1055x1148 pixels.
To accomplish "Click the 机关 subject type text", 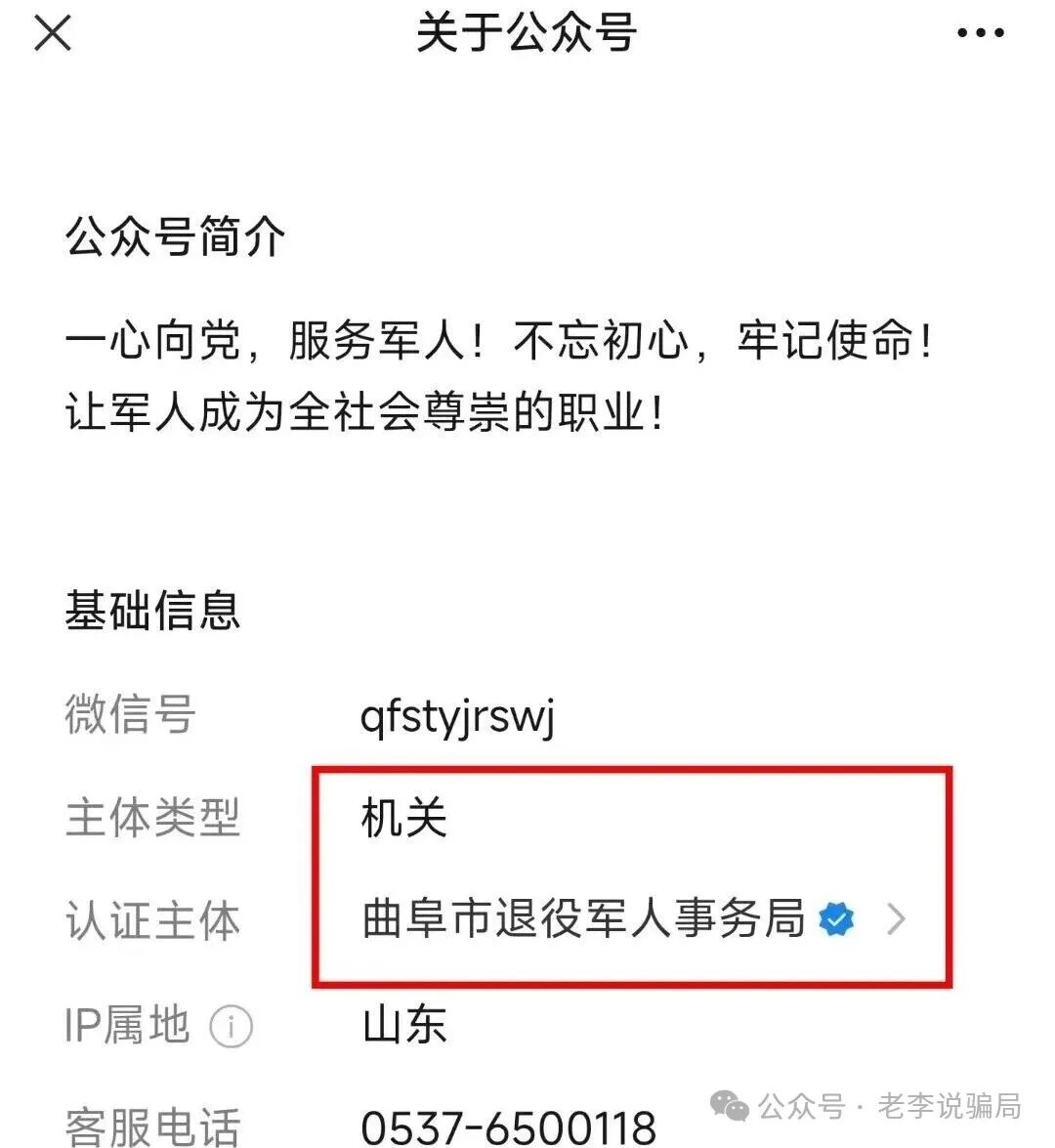I will click(x=403, y=819).
